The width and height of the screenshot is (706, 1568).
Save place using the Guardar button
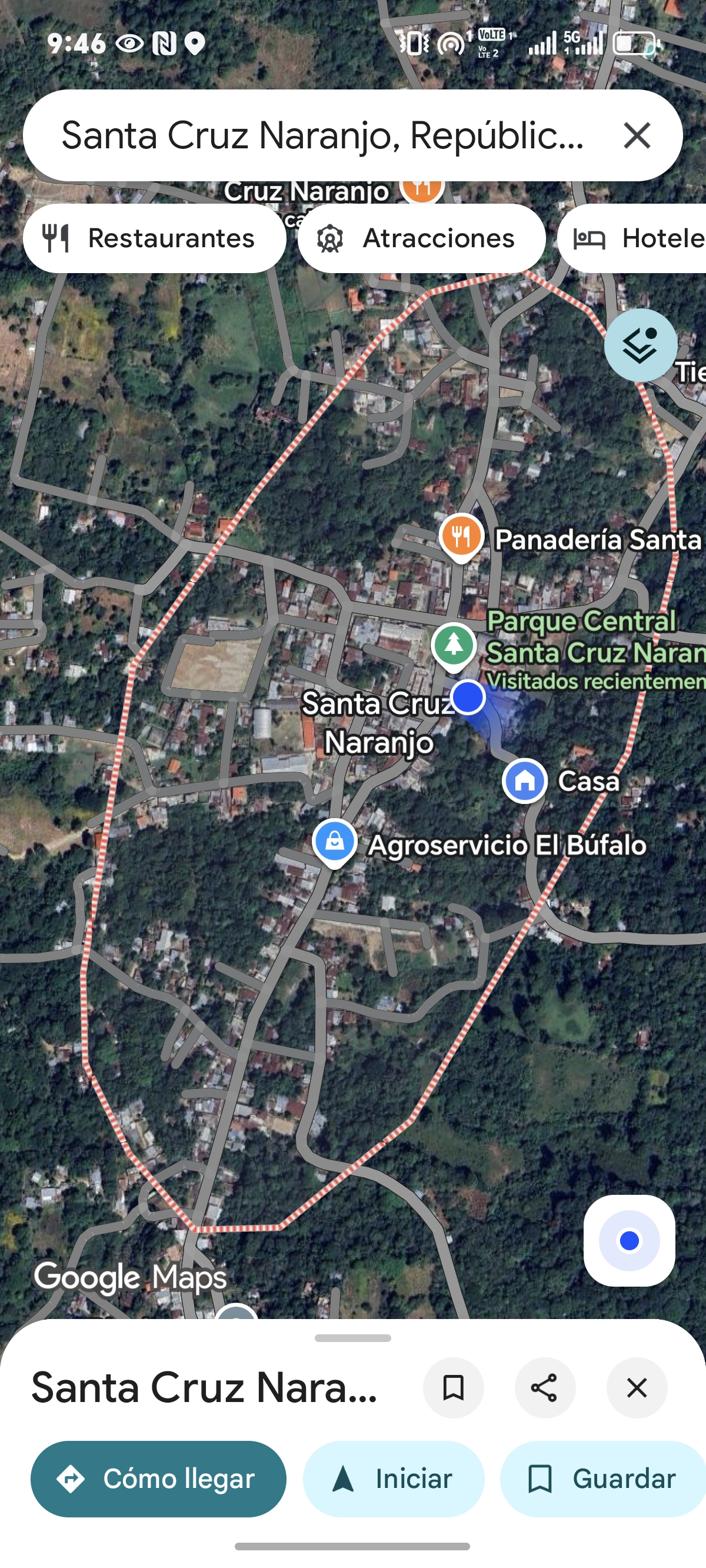[602, 1479]
